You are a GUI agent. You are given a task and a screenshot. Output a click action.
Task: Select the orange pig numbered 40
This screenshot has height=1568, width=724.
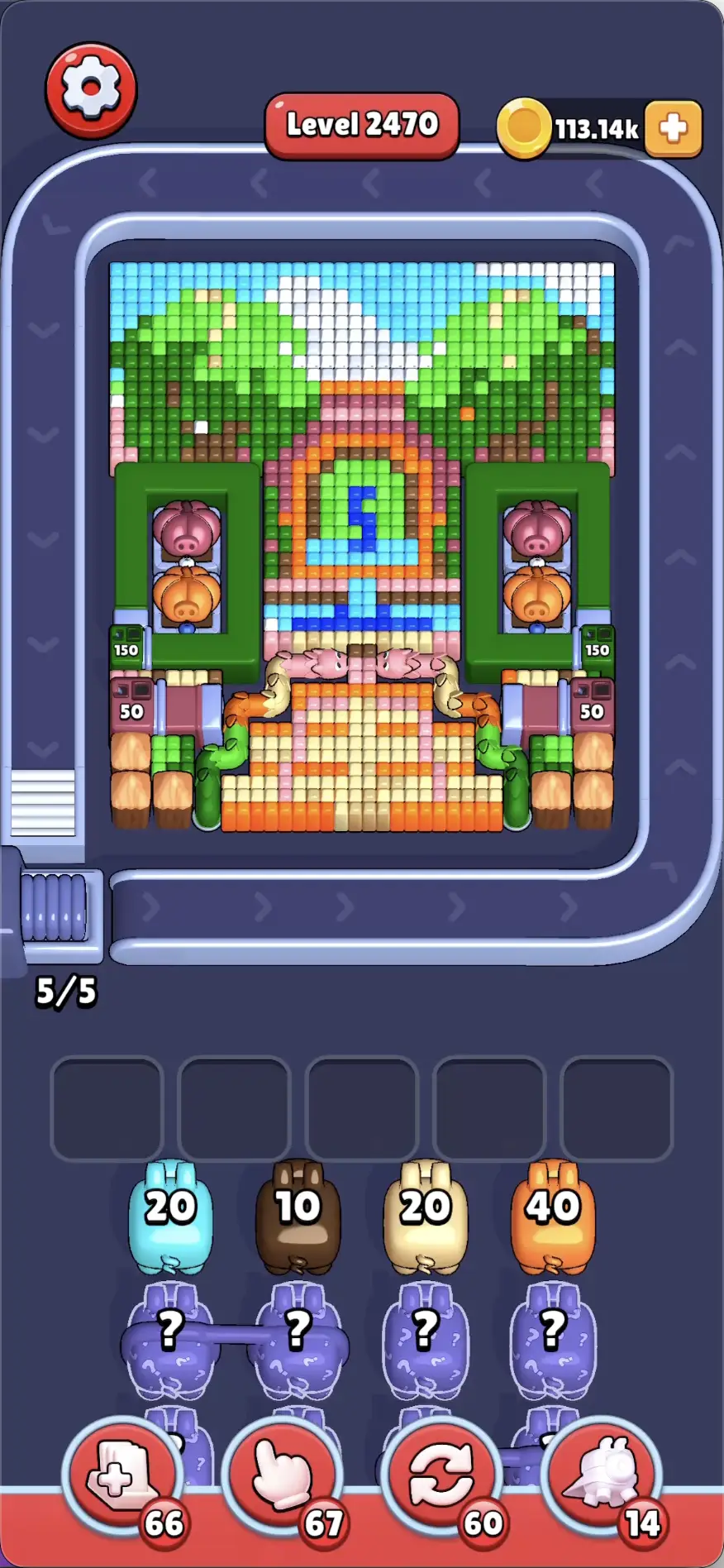553,1217
